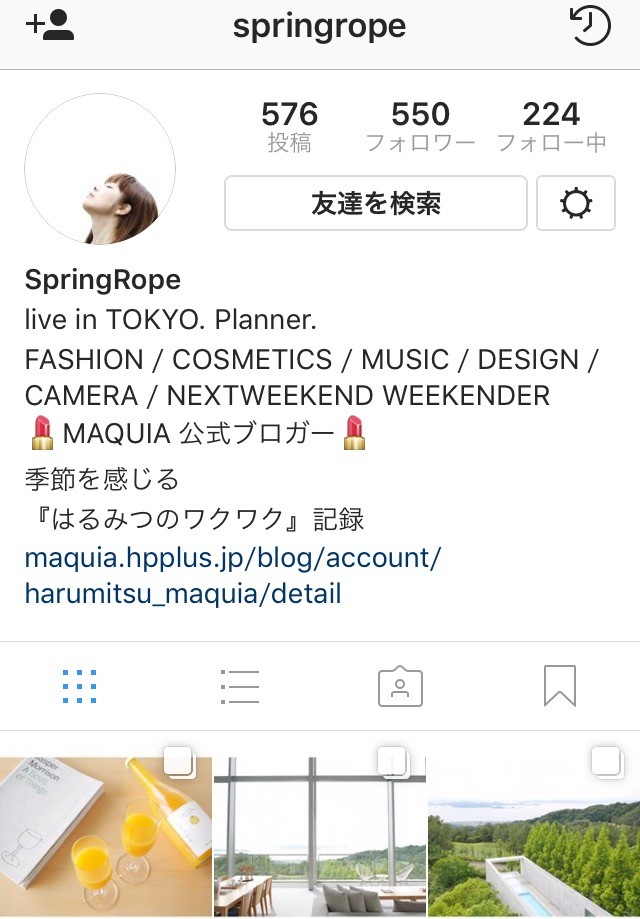Viewport: 640px width, 919px height.
Task: Open the window lounge interior post
Action: click(x=320, y=835)
